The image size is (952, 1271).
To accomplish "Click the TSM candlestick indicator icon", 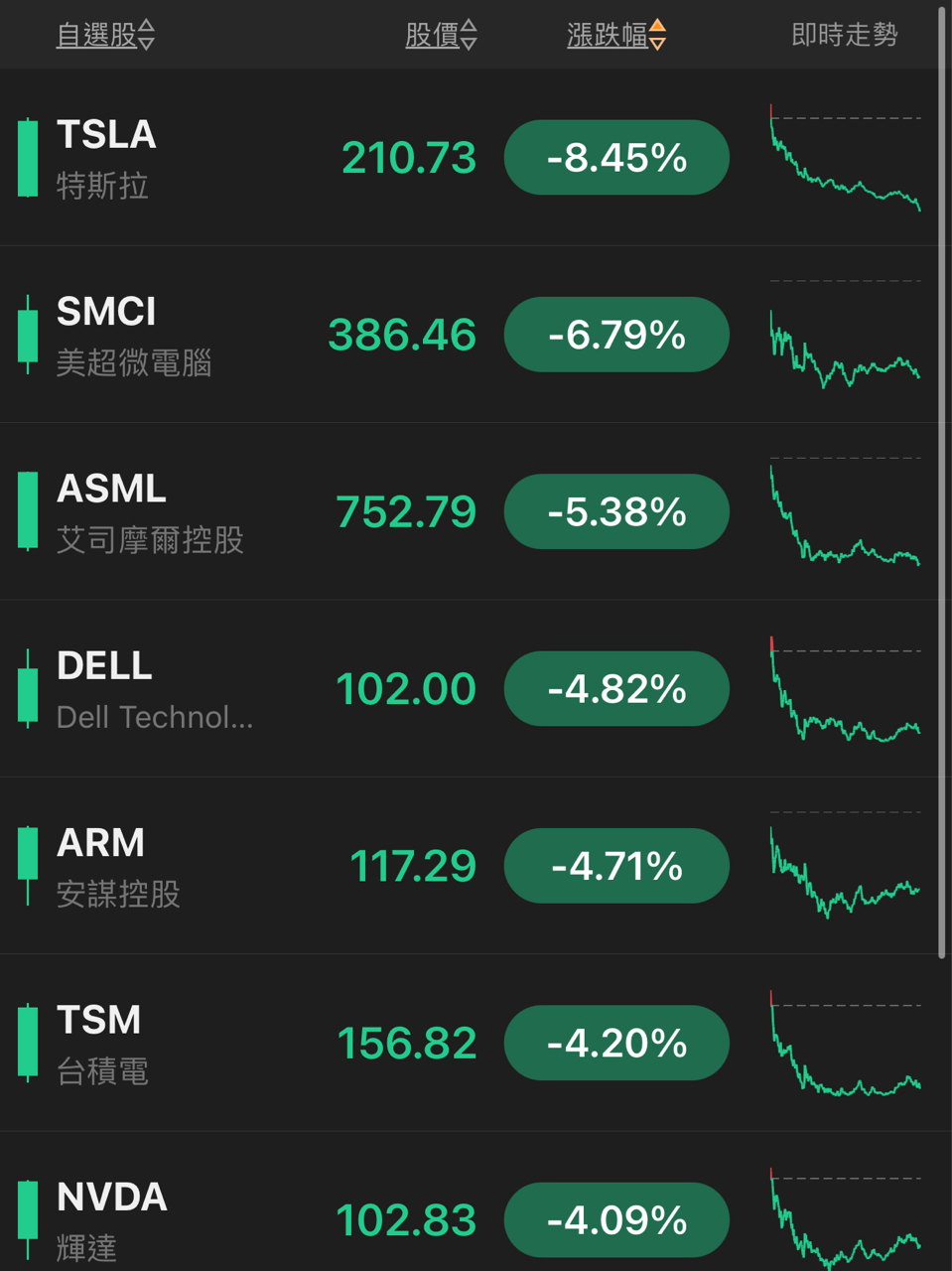I will [27, 1043].
